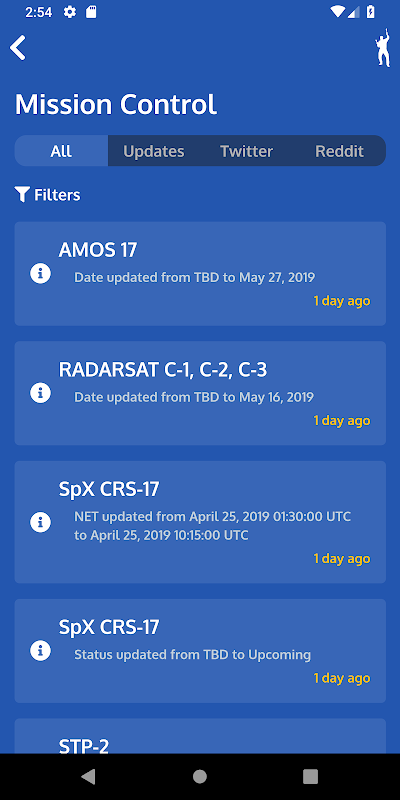Go back using the top-left arrow

pos(18,48)
